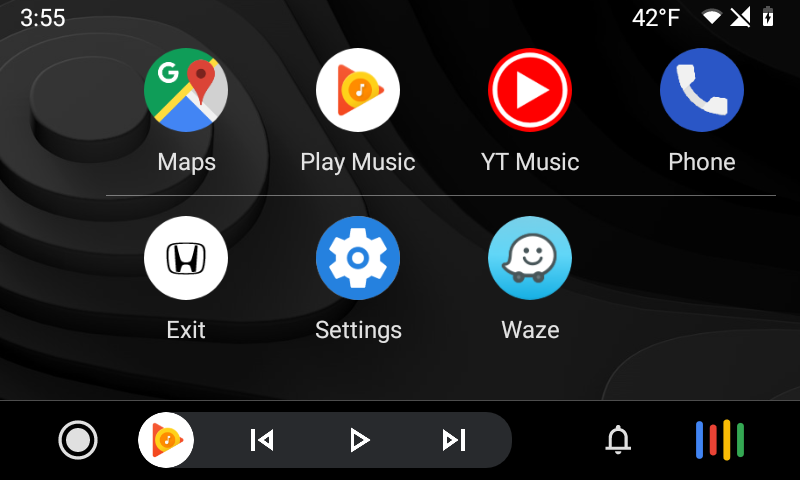Viewport: 800px width, 480px height.
Task: Open YT Music
Action: coord(530,90)
